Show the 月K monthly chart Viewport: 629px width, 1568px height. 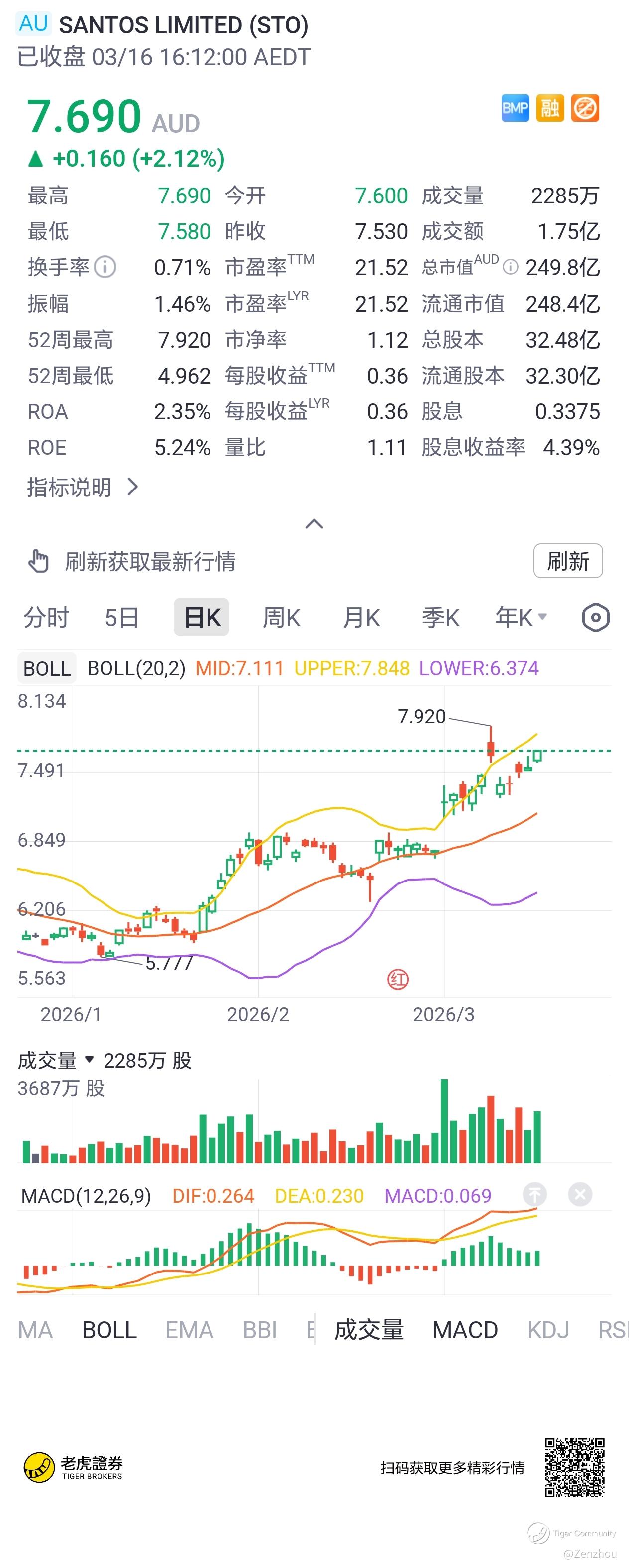tap(361, 617)
